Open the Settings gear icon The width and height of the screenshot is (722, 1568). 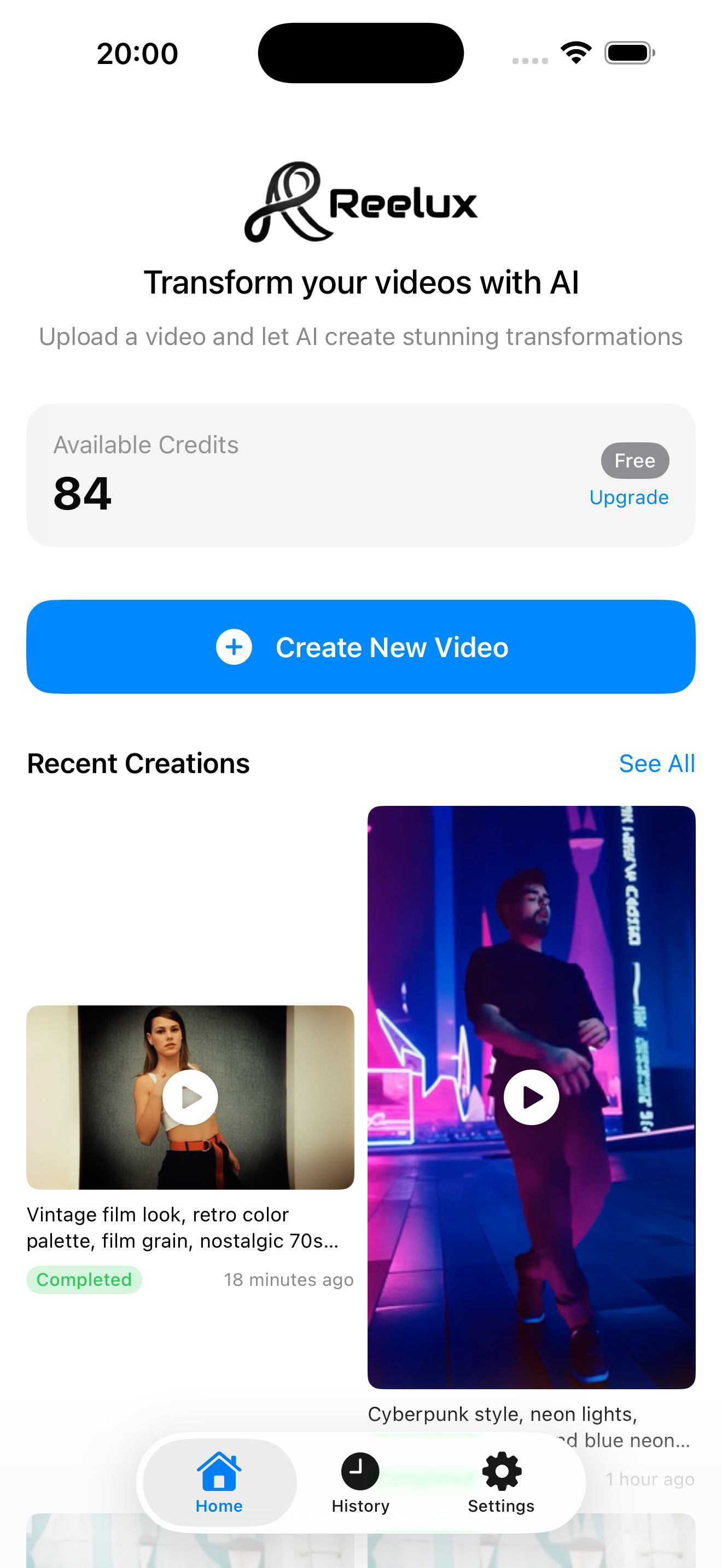click(501, 1472)
